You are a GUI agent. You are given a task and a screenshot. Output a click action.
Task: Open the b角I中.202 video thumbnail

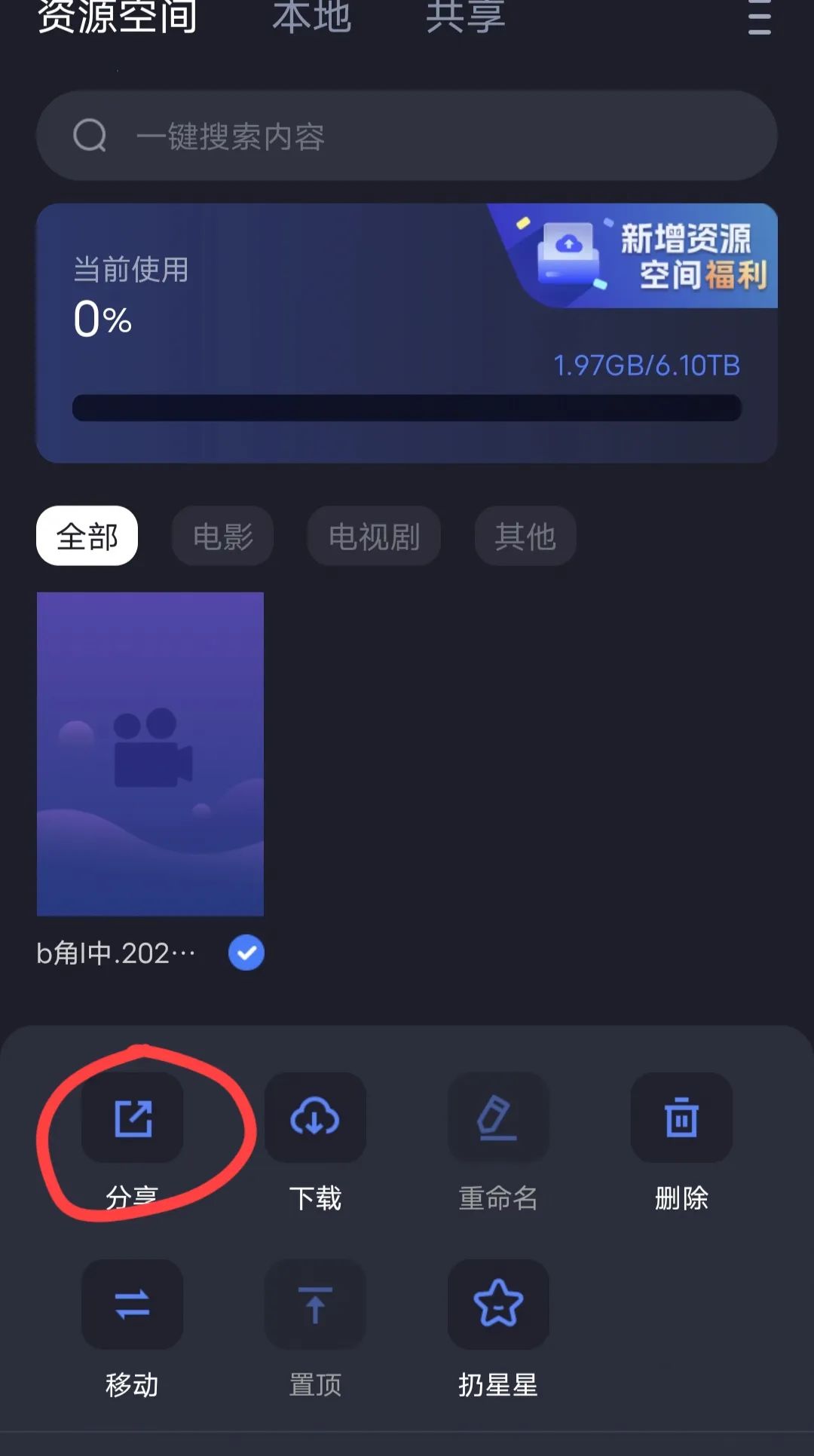pyautogui.click(x=151, y=754)
